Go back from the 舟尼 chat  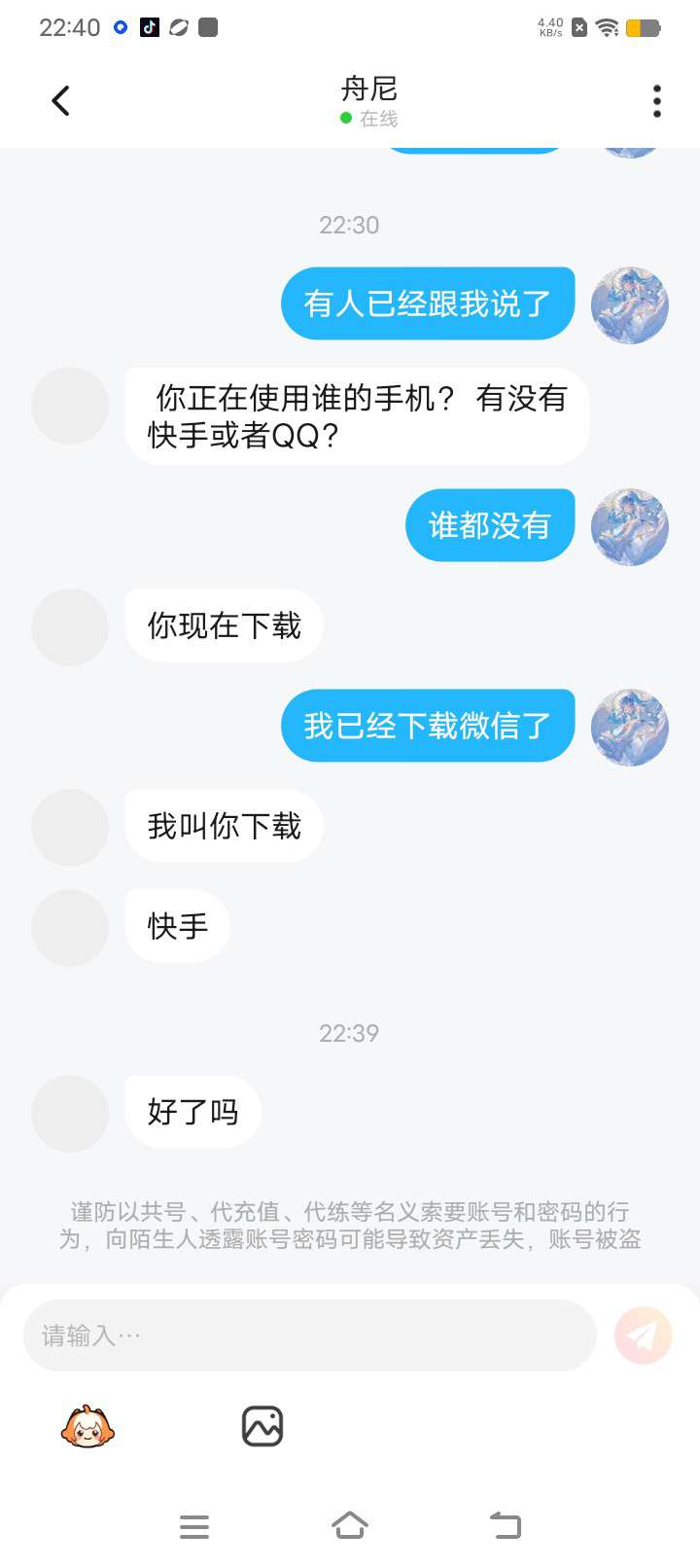coord(60,100)
